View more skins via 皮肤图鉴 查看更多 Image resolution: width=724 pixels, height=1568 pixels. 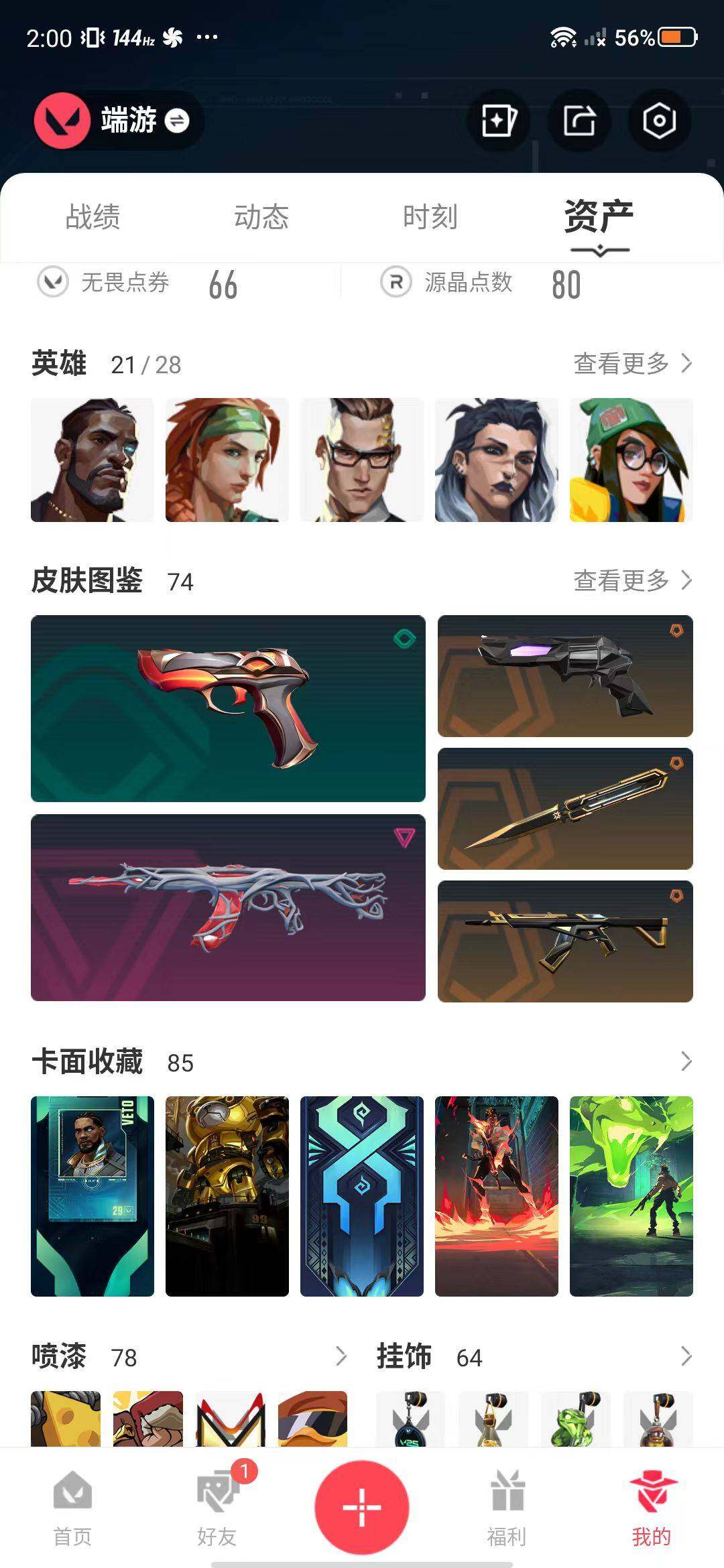pyautogui.click(x=633, y=580)
